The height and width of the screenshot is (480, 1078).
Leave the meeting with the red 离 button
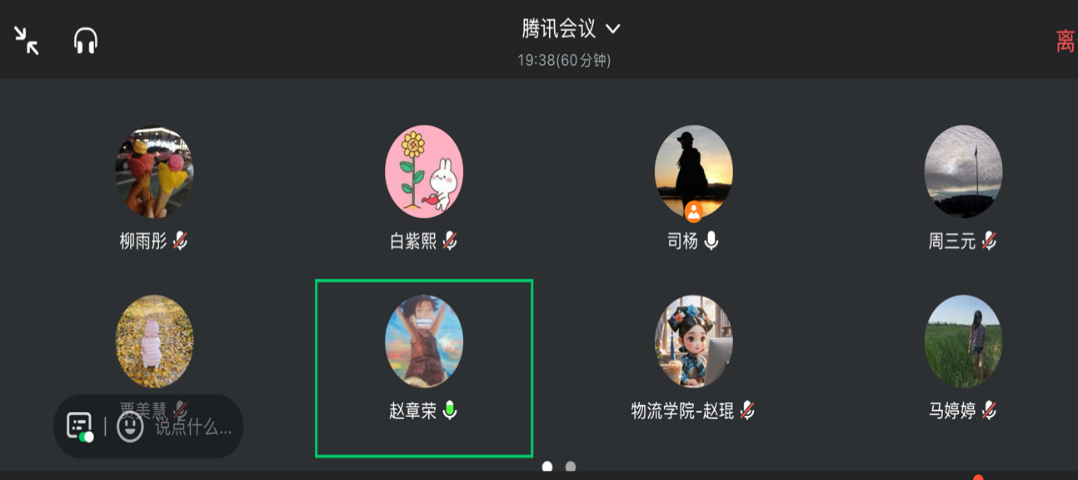point(1065,41)
